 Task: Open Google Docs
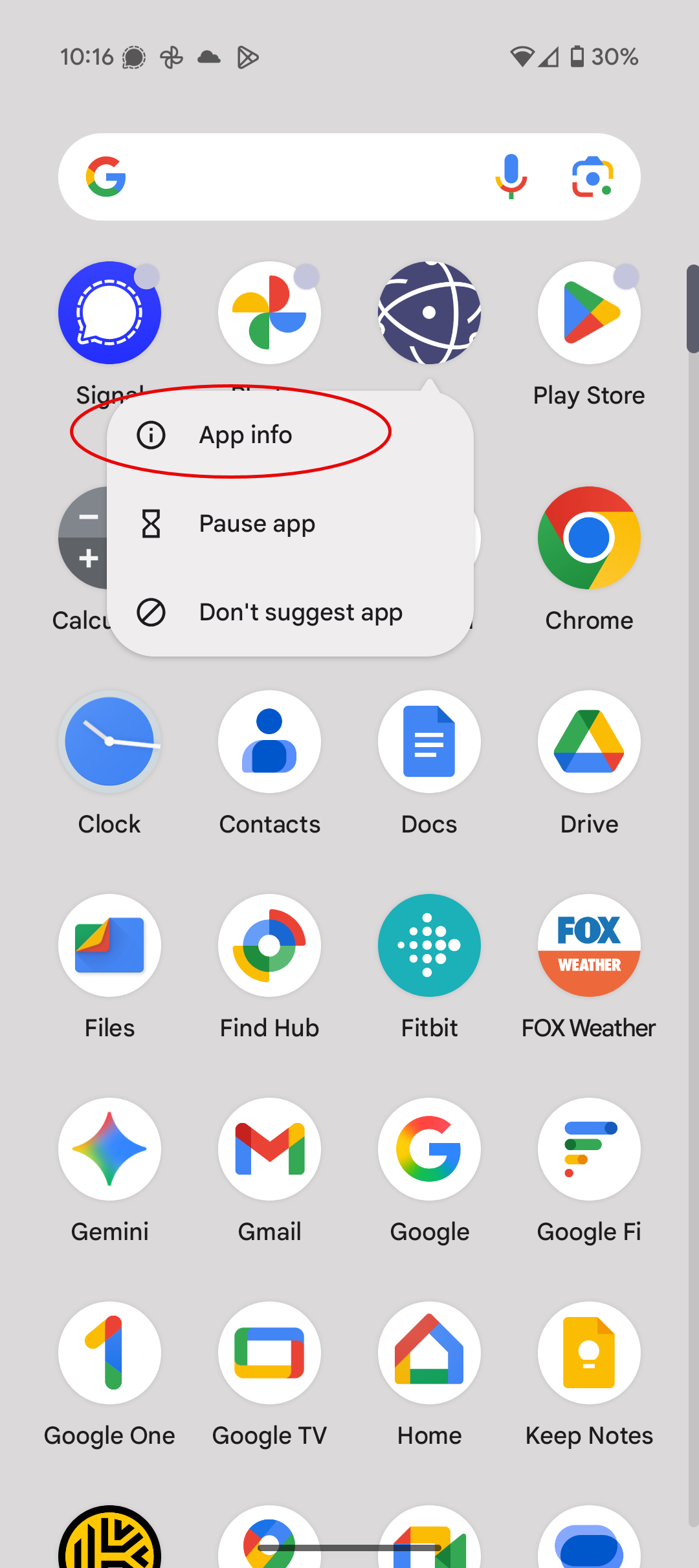click(429, 742)
